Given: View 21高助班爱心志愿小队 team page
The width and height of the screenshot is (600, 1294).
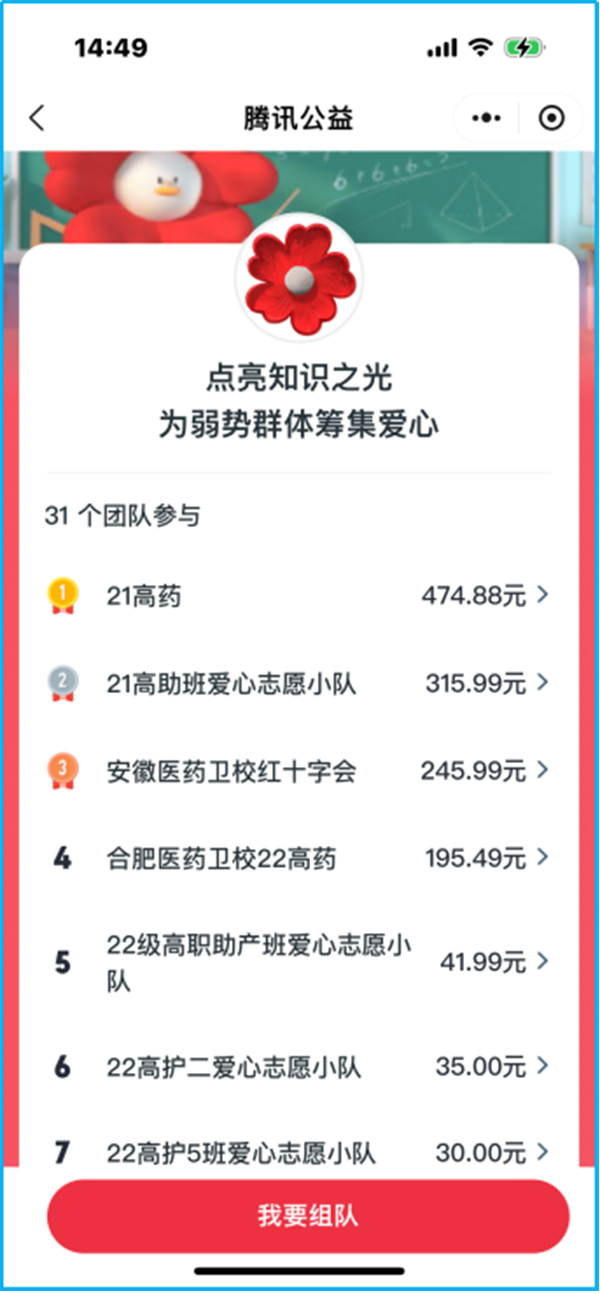Looking at the screenshot, I should pos(298,683).
